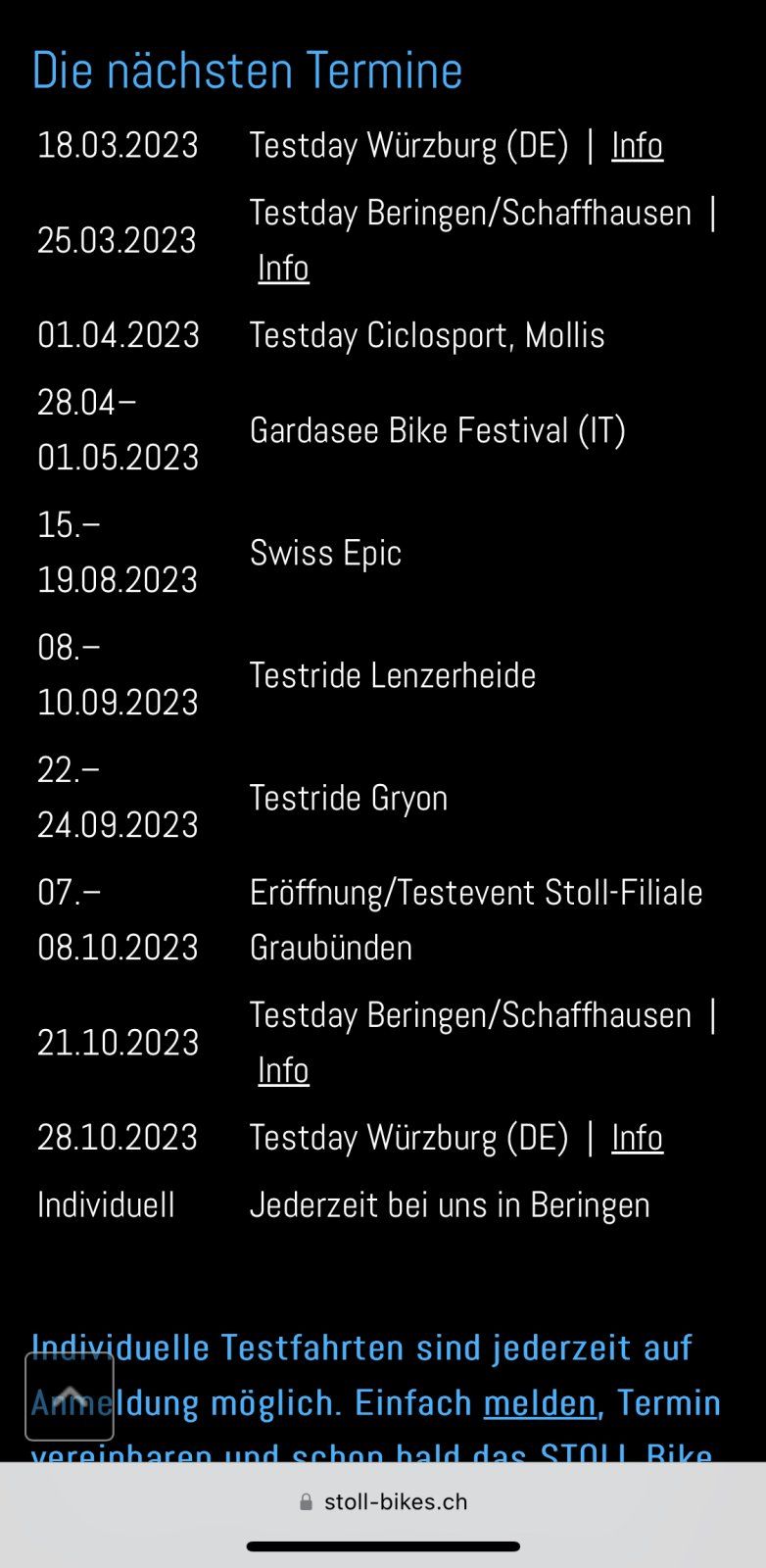Tap the scroll-to-top arrow button
Screen dimensions: 766x1568
point(70,1396)
